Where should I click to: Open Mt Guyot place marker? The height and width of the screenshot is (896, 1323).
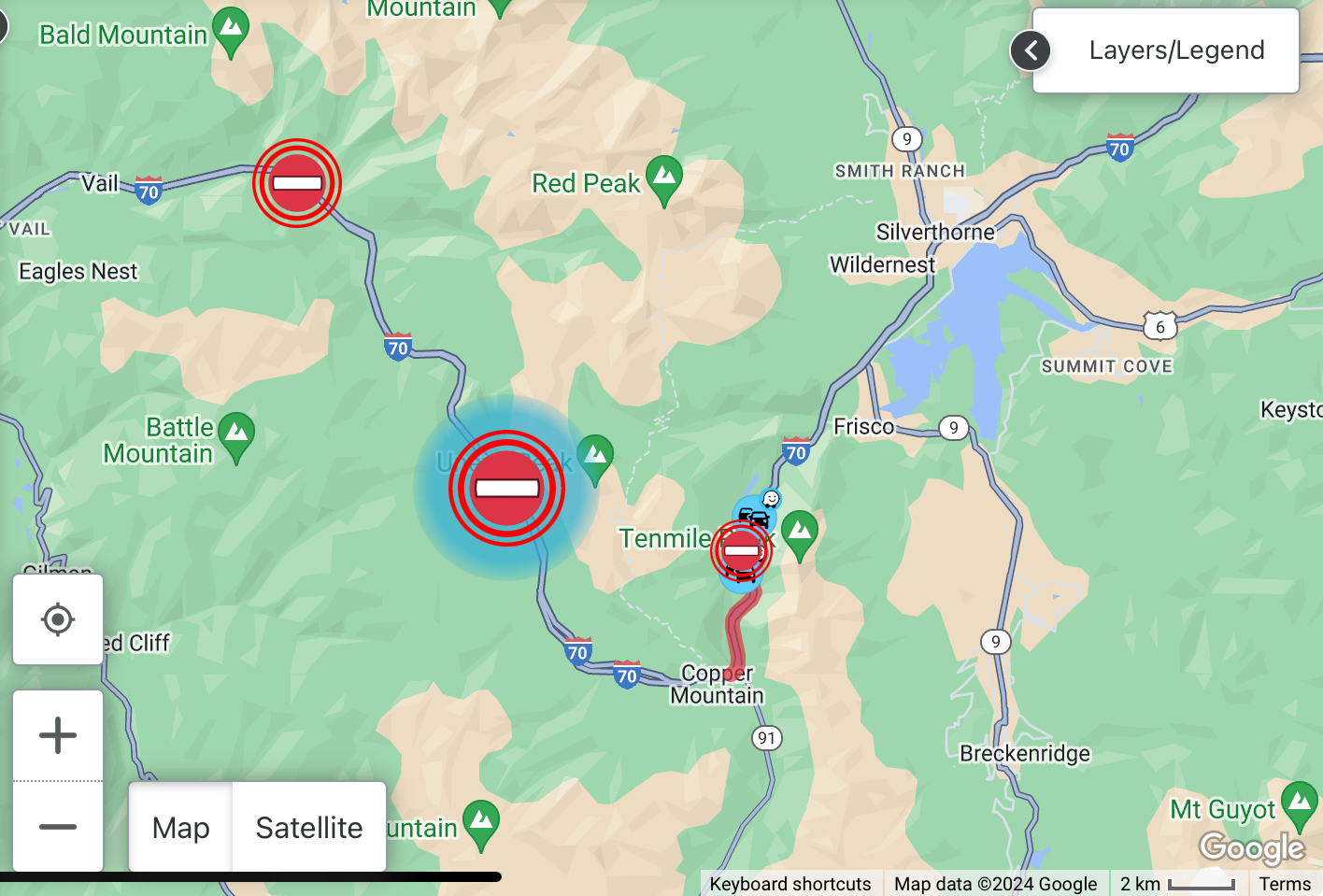(x=1299, y=804)
